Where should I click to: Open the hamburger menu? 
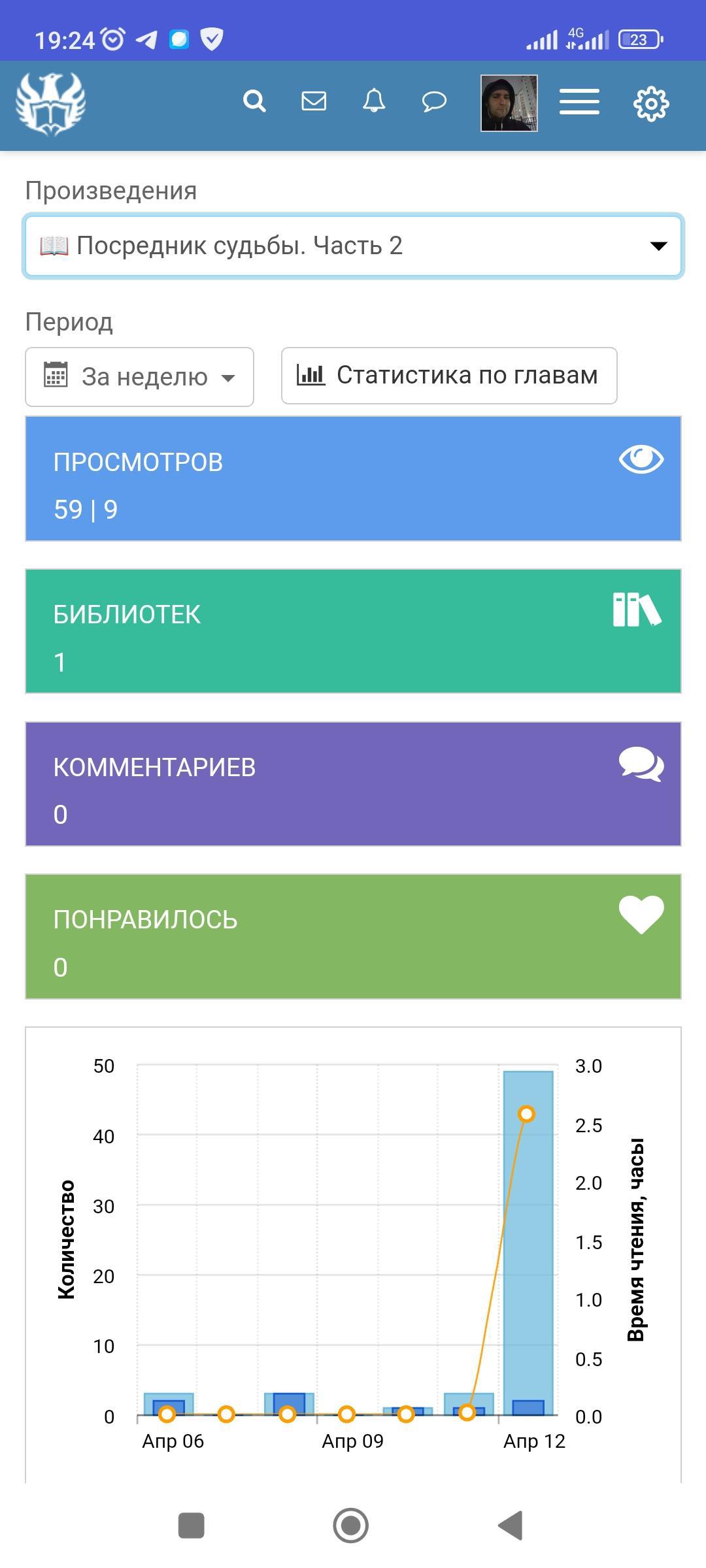click(579, 102)
